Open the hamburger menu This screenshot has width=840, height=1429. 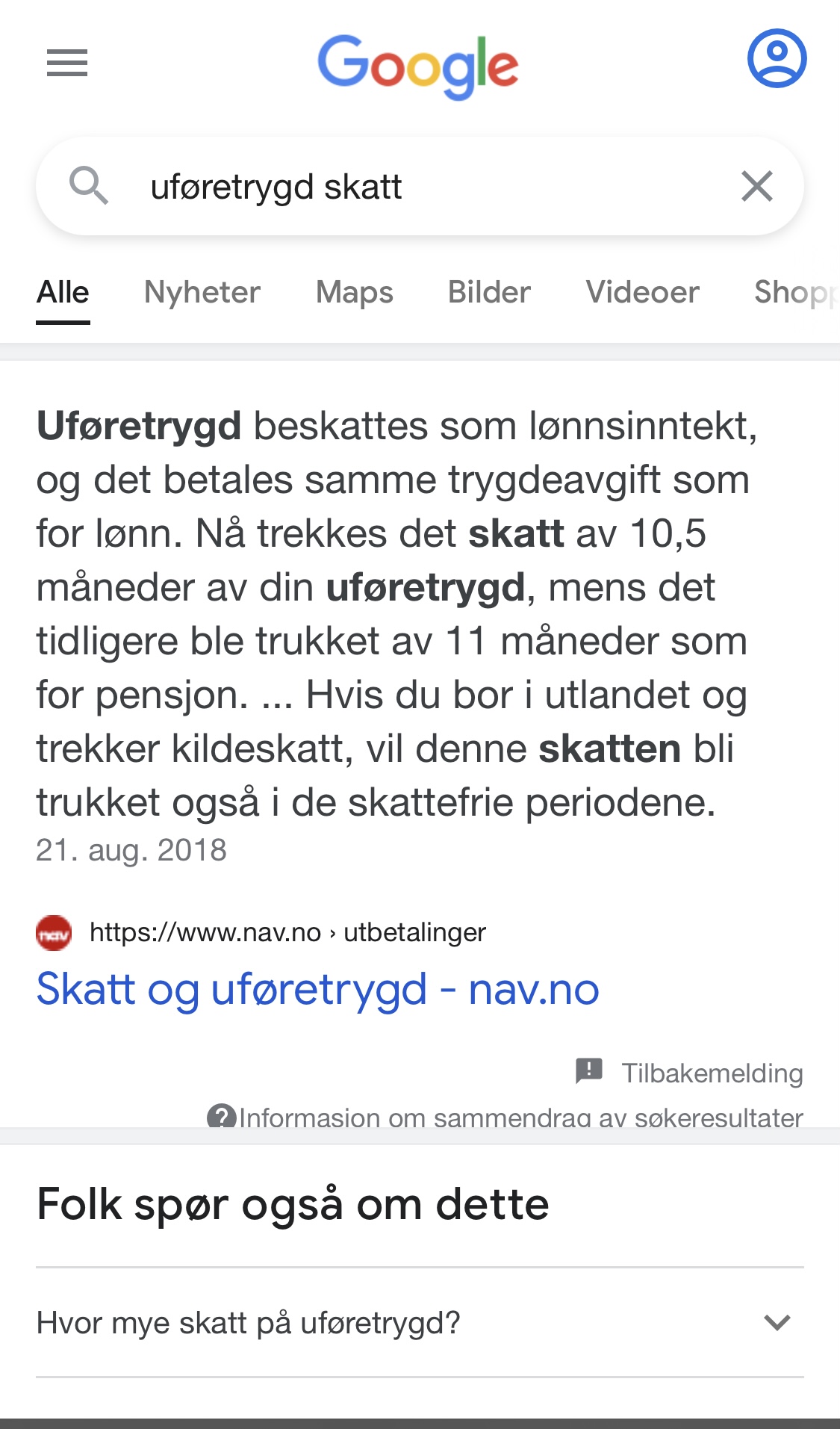(67, 63)
